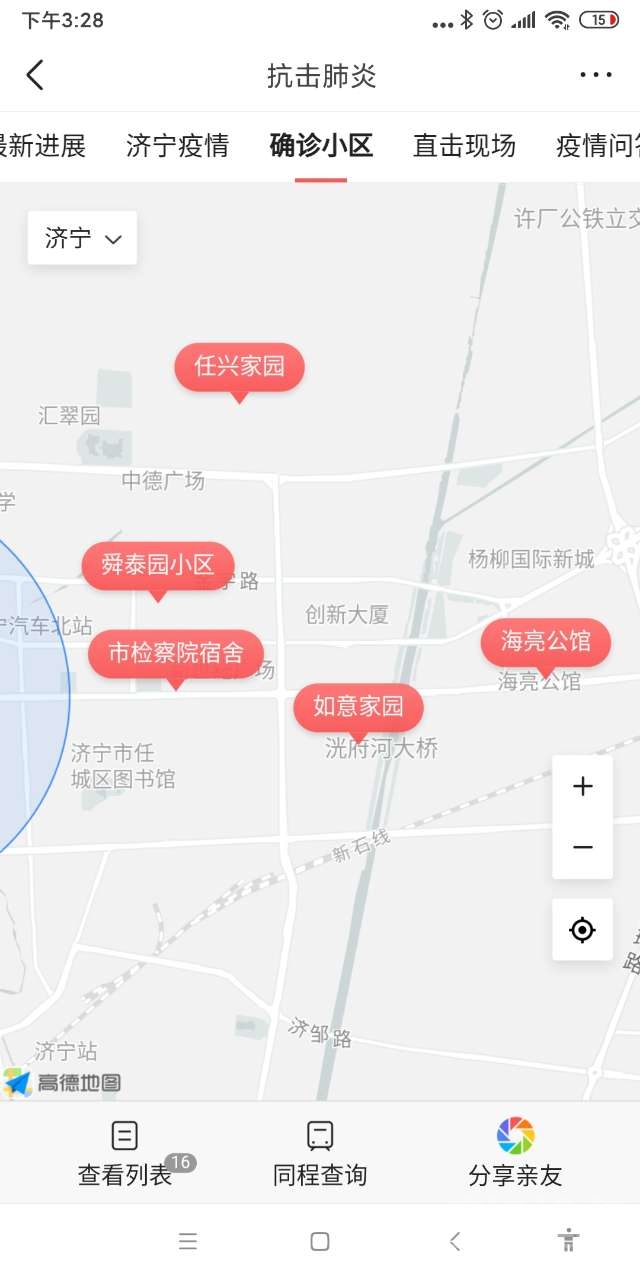640x1280 pixels.
Task: Expand the 济宁 city dropdown
Action: coord(83,238)
